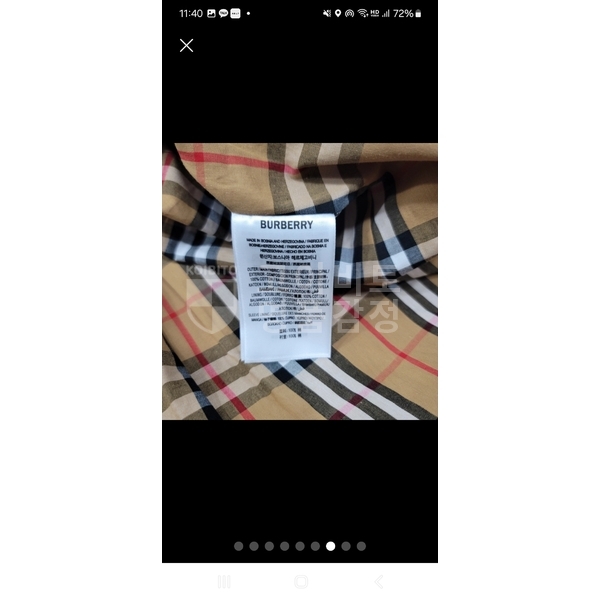
Task: Go to the home screen
Action: [300, 581]
